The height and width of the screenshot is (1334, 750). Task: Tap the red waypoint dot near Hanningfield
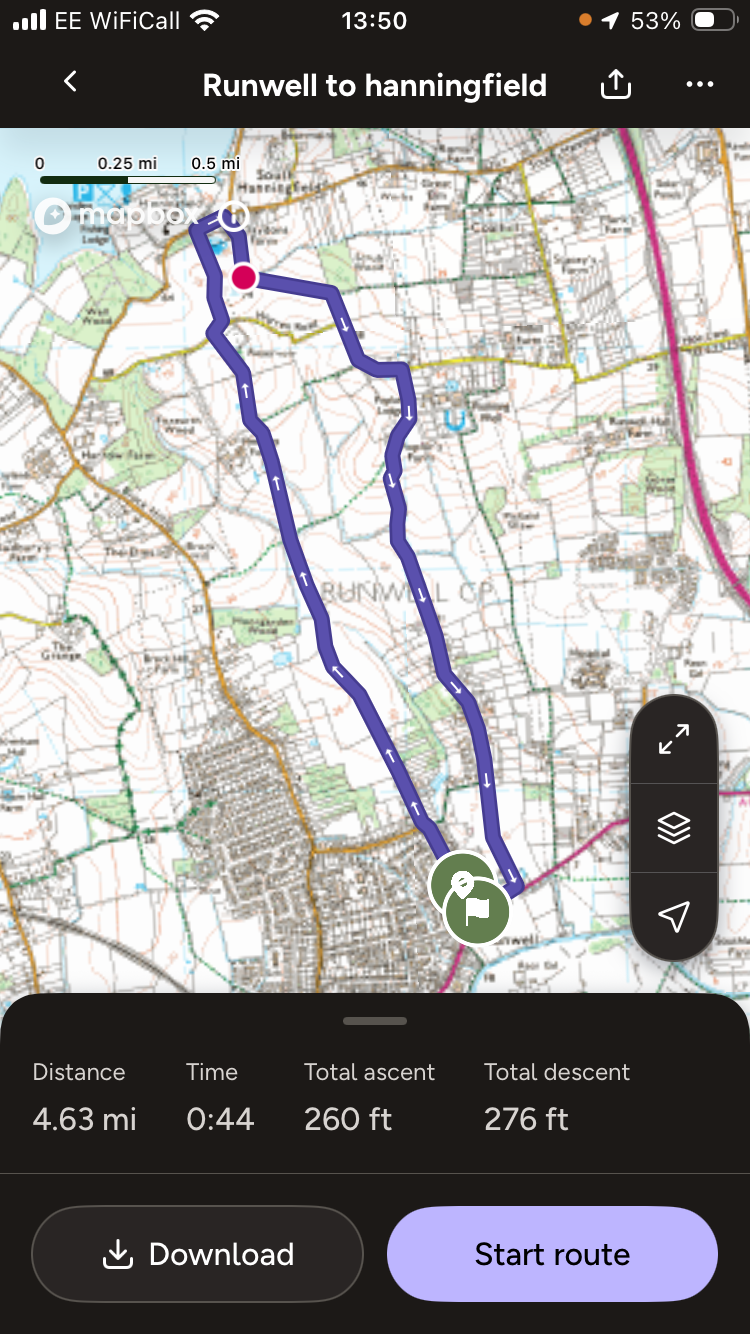point(244,278)
